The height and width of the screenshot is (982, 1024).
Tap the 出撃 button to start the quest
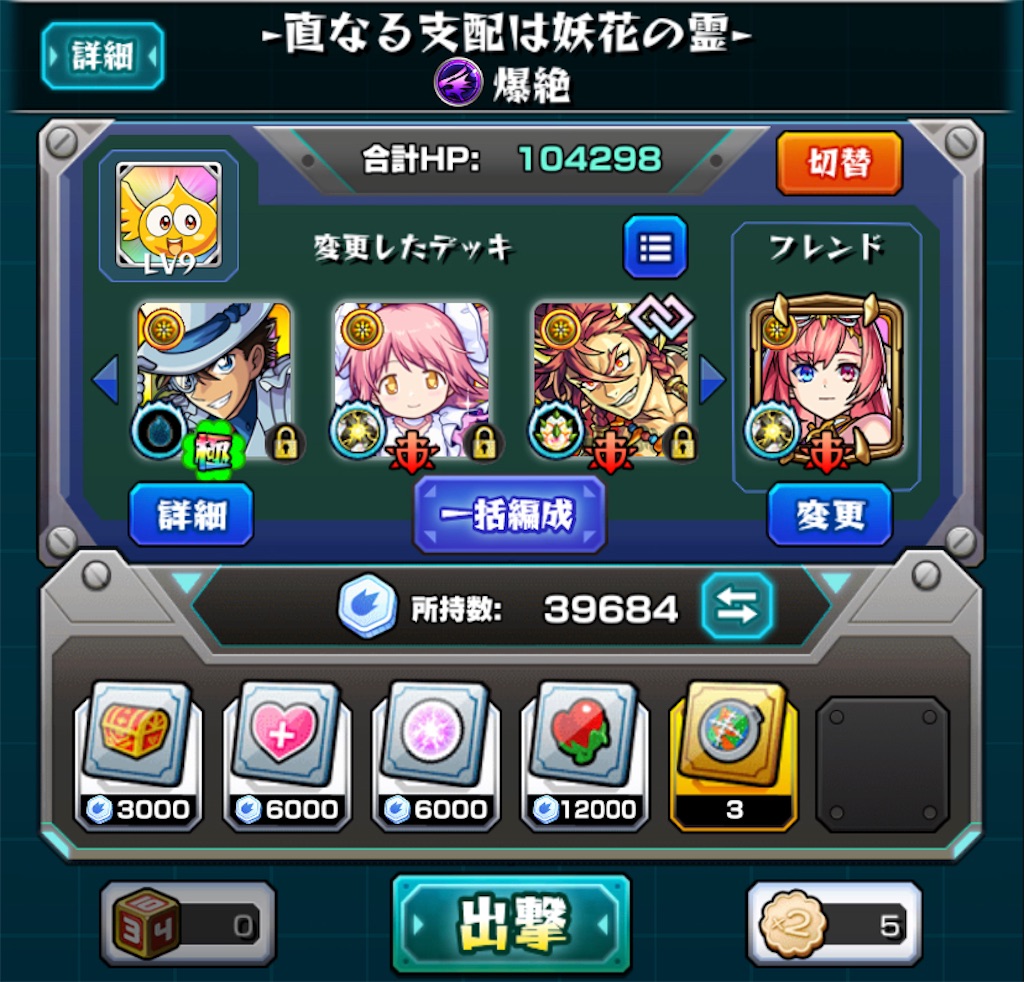click(x=511, y=923)
